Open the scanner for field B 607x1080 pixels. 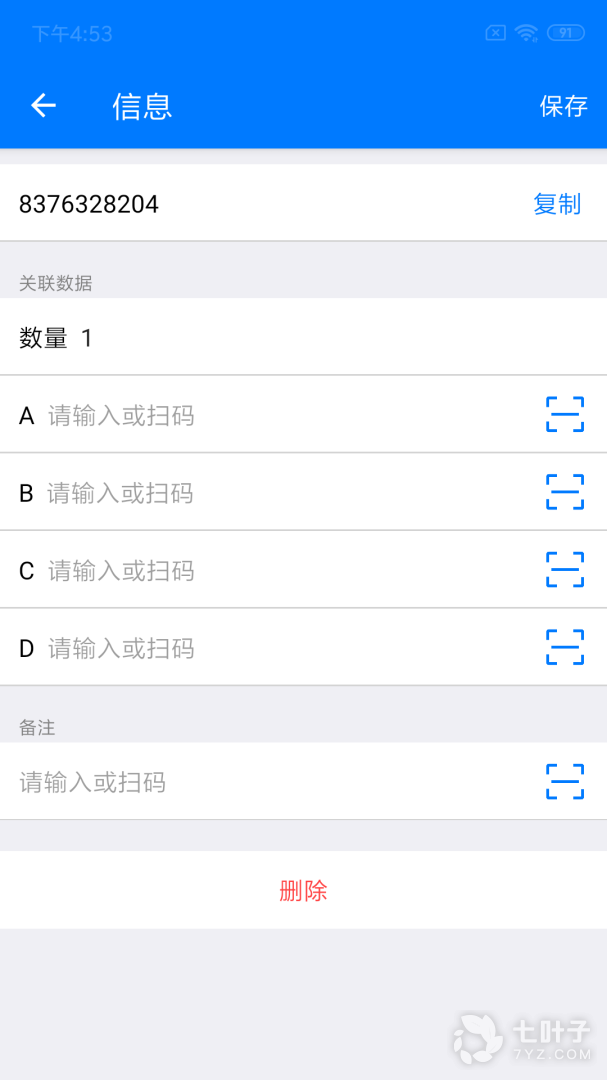(565, 492)
